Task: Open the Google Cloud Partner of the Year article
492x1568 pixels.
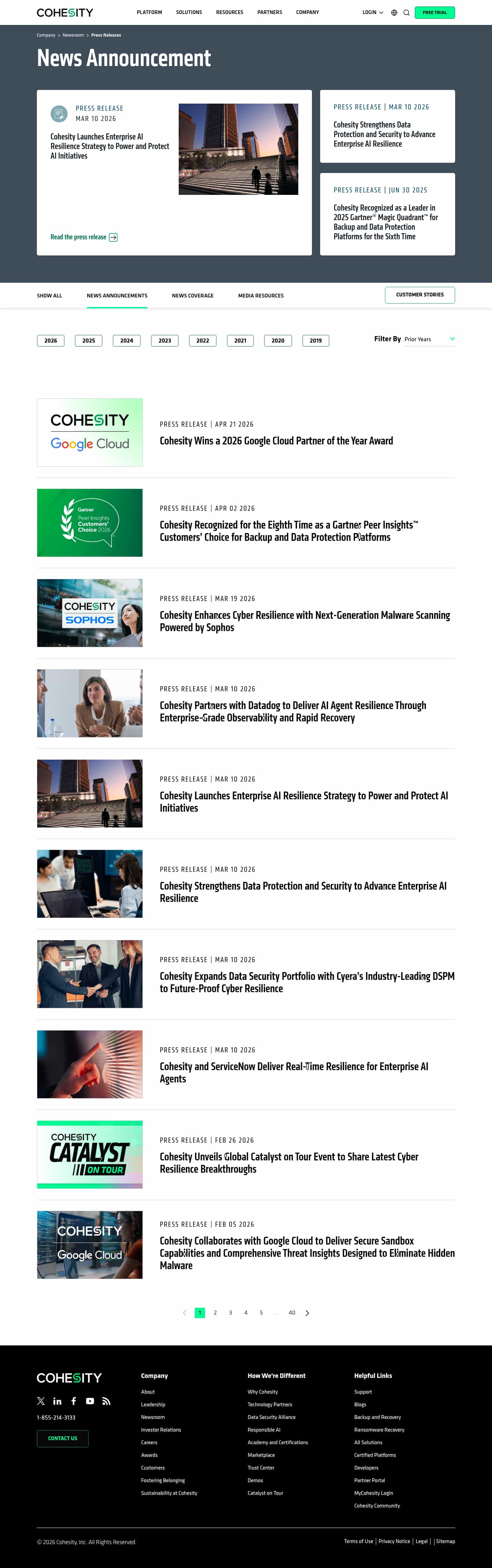Action: pos(276,441)
